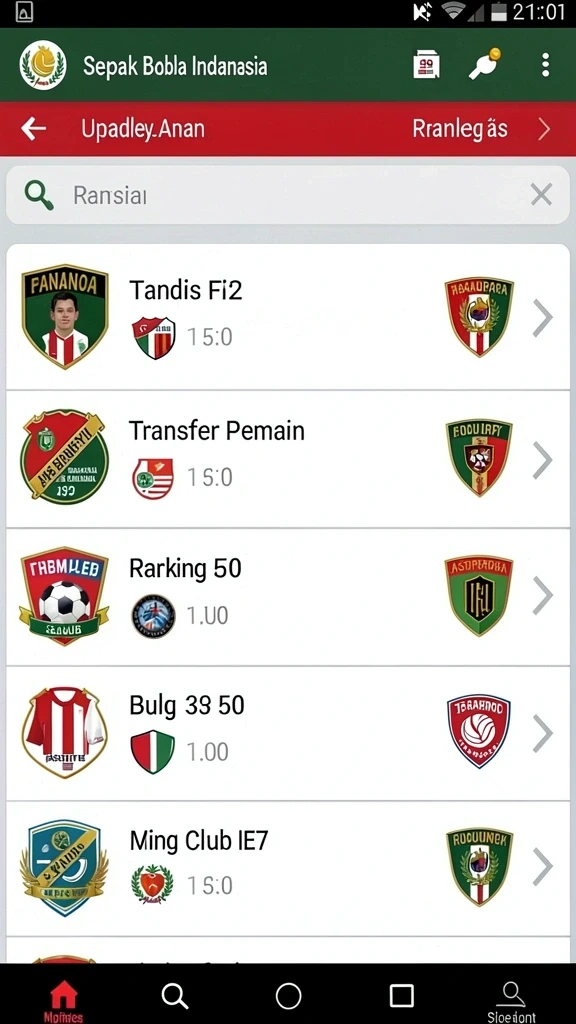Open the Tandis Fi2 row
The width and height of the screenshot is (576, 1024).
(288, 317)
